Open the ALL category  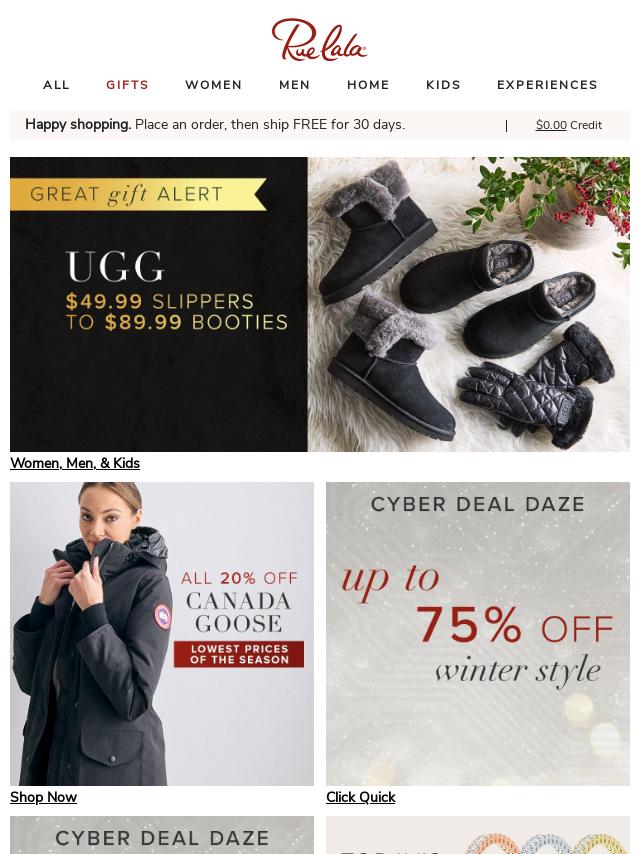[56, 85]
